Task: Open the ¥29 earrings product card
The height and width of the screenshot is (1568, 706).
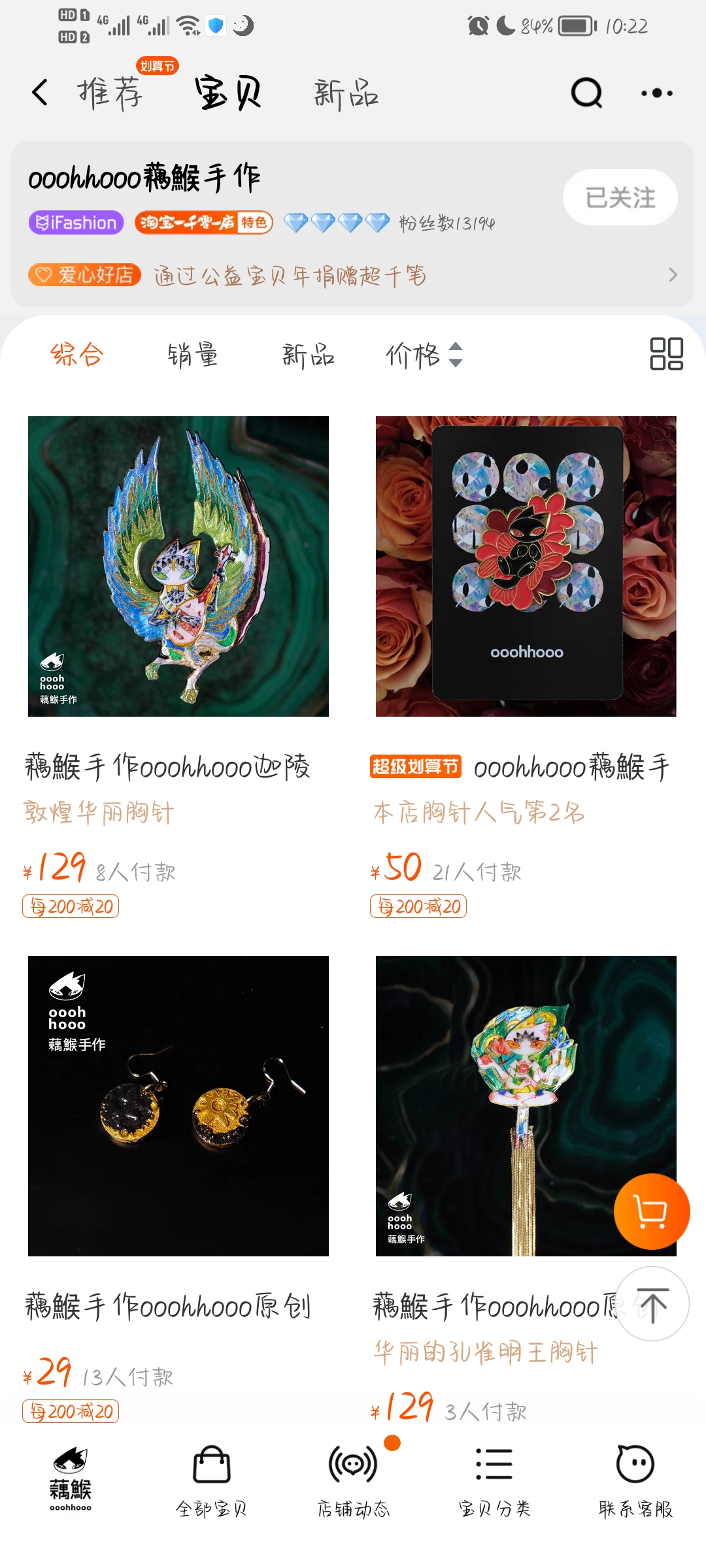Action: point(178,1105)
